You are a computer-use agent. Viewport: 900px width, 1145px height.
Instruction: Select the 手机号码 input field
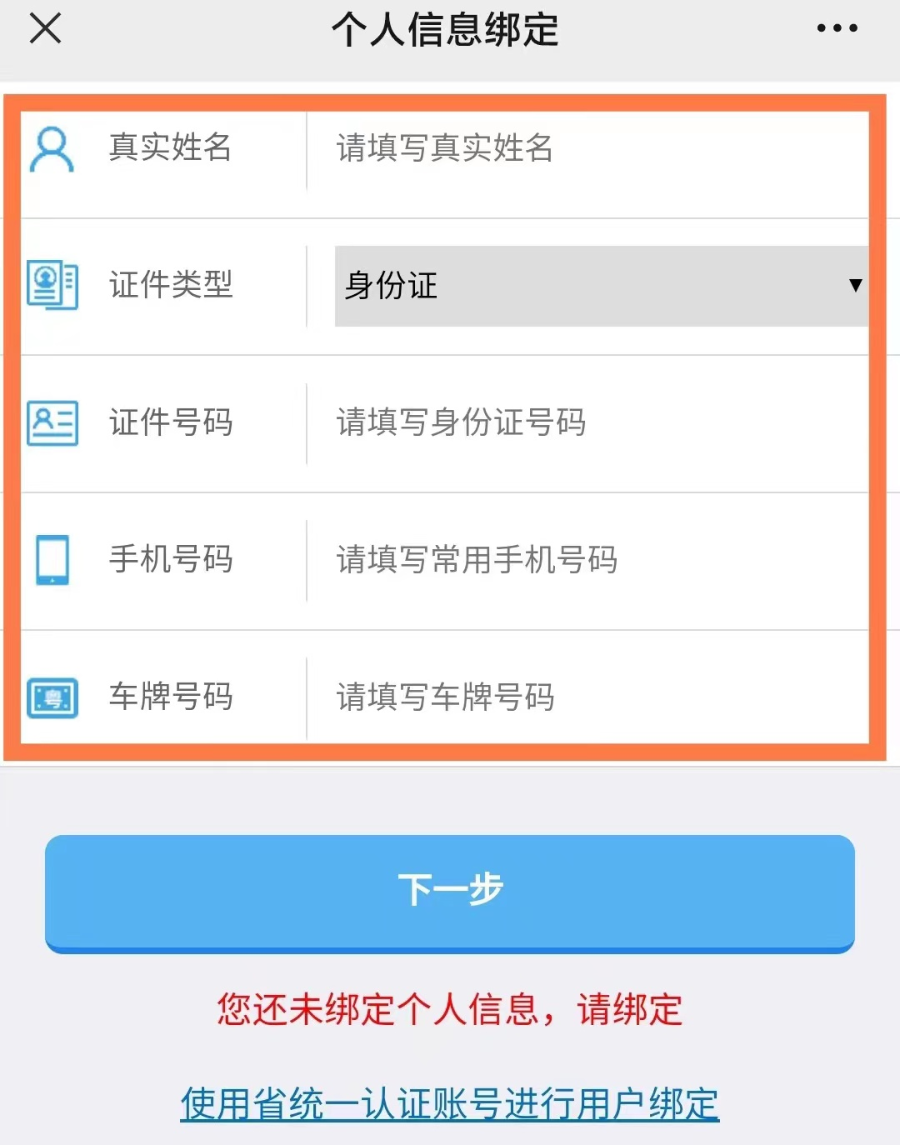pyautogui.click(x=590, y=560)
